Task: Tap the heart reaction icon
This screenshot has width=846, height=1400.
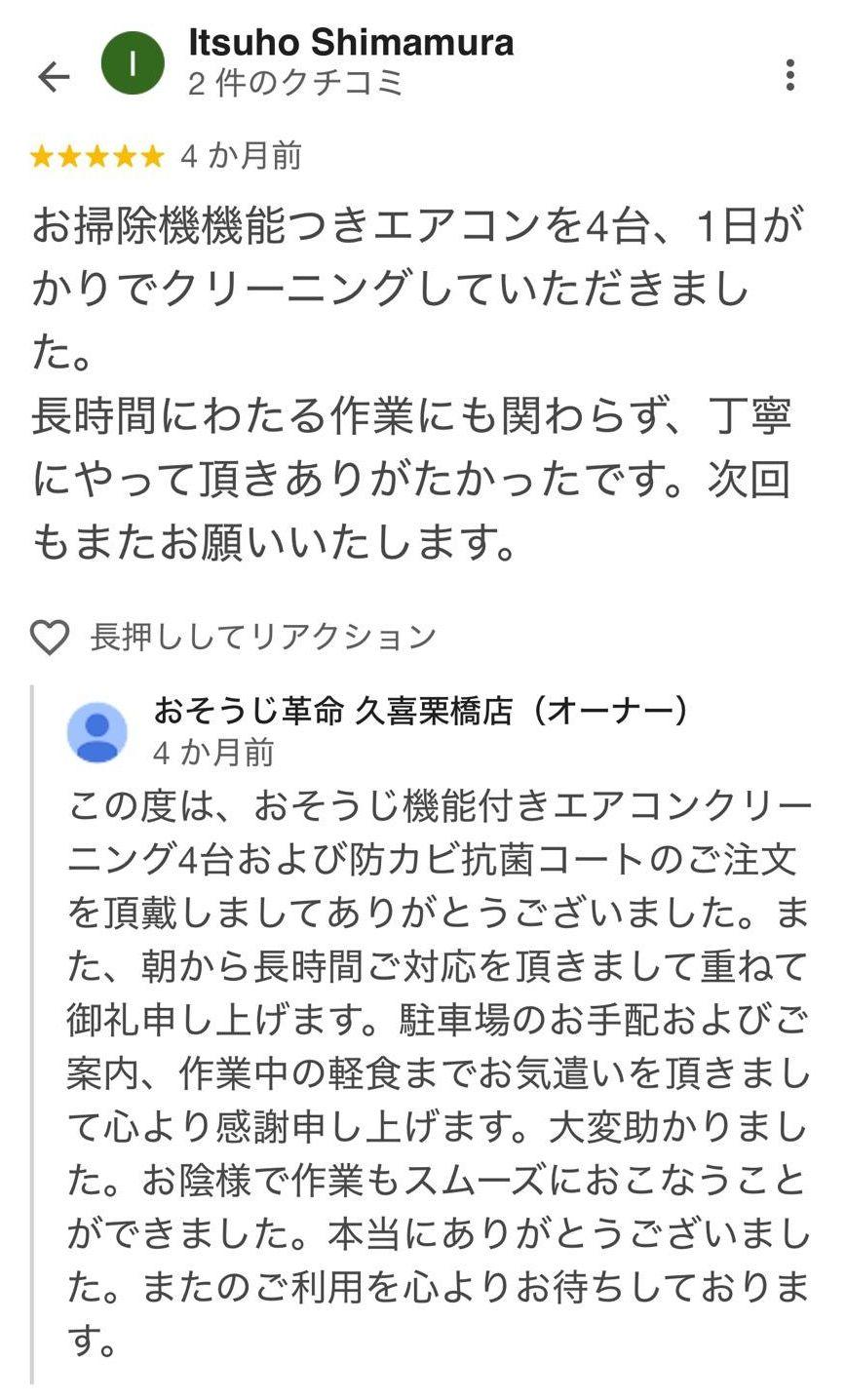Action: (x=49, y=638)
